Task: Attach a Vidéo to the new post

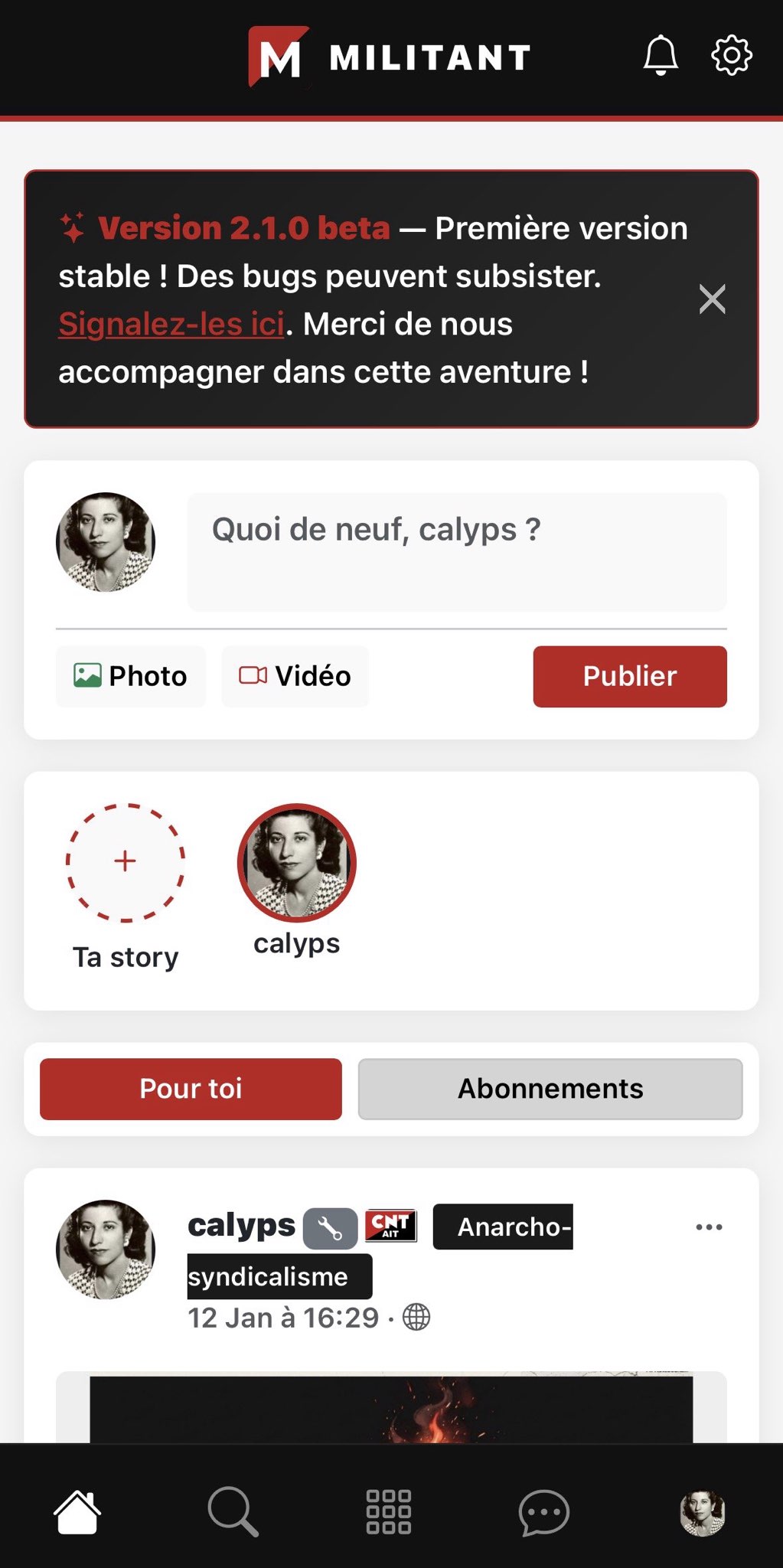Action: (294, 676)
